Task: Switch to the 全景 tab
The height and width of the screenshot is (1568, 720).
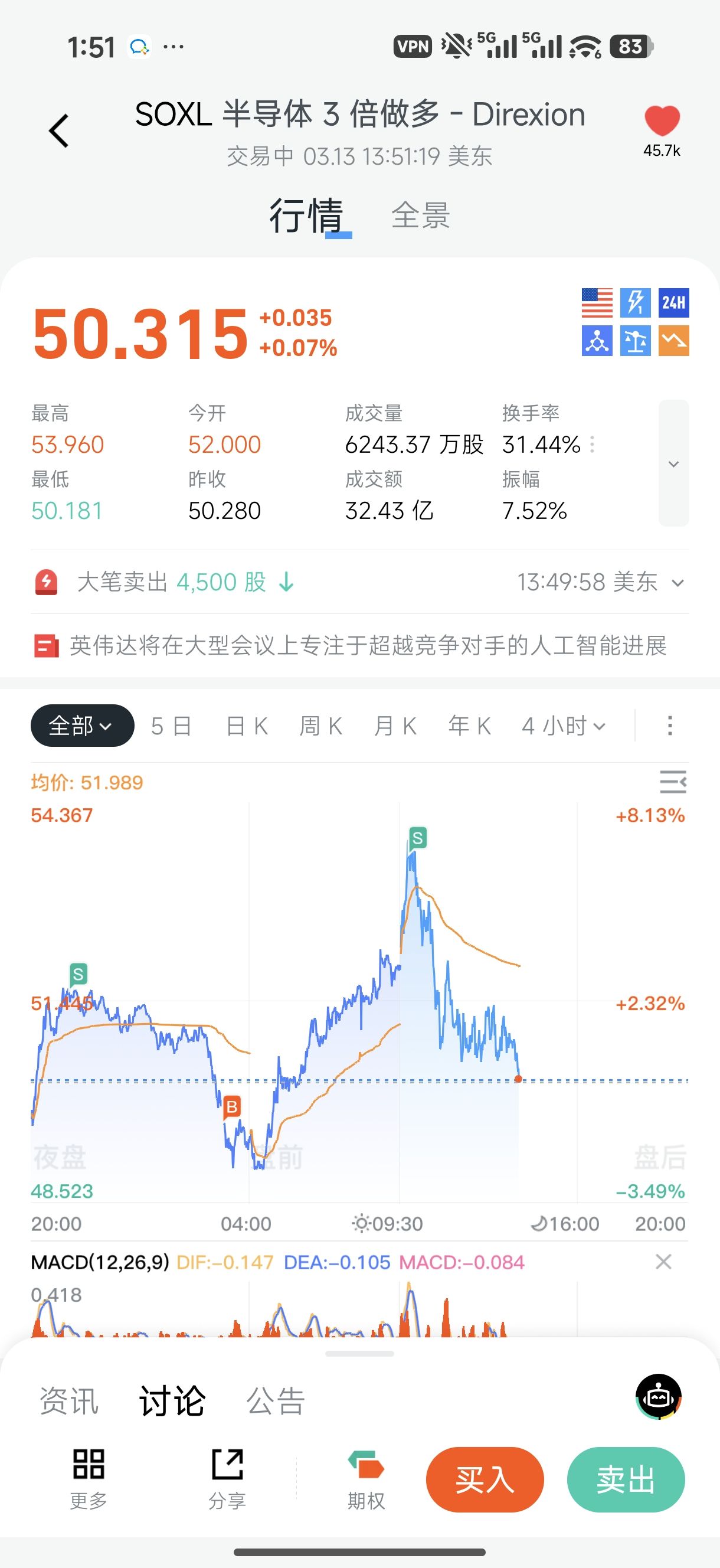Action: pos(421,216)
